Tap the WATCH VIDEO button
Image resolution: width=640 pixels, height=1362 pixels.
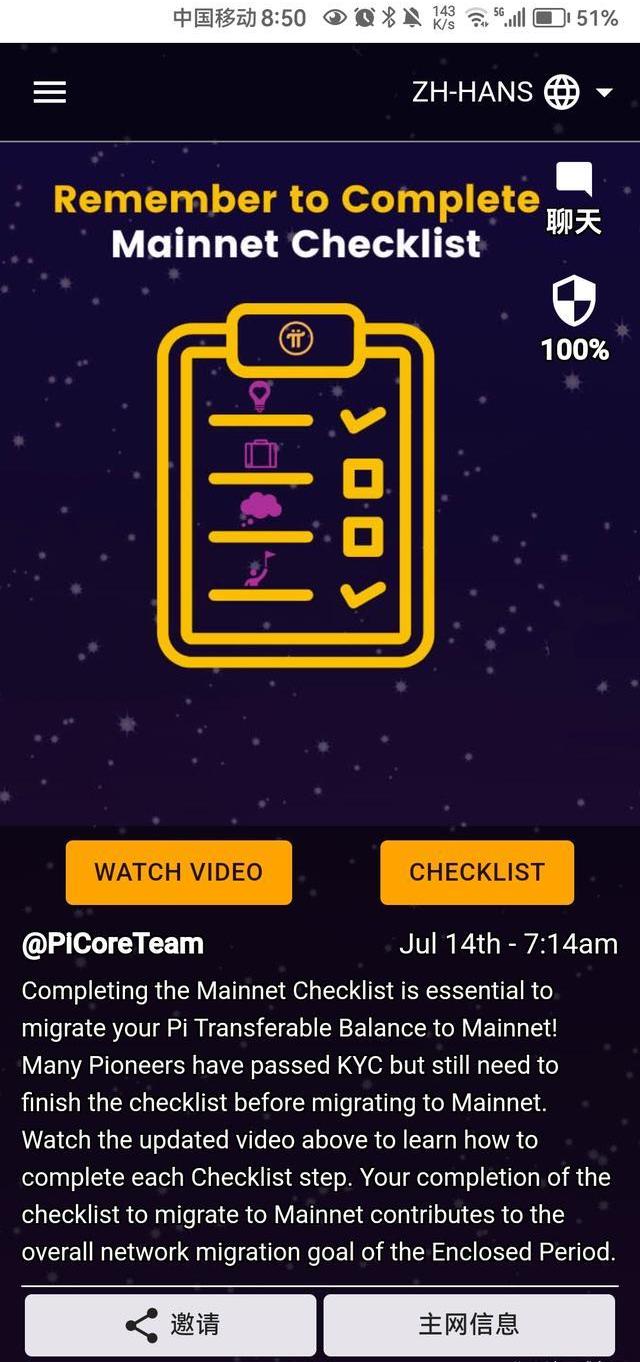pyautogui.click(x=179, y=872)
